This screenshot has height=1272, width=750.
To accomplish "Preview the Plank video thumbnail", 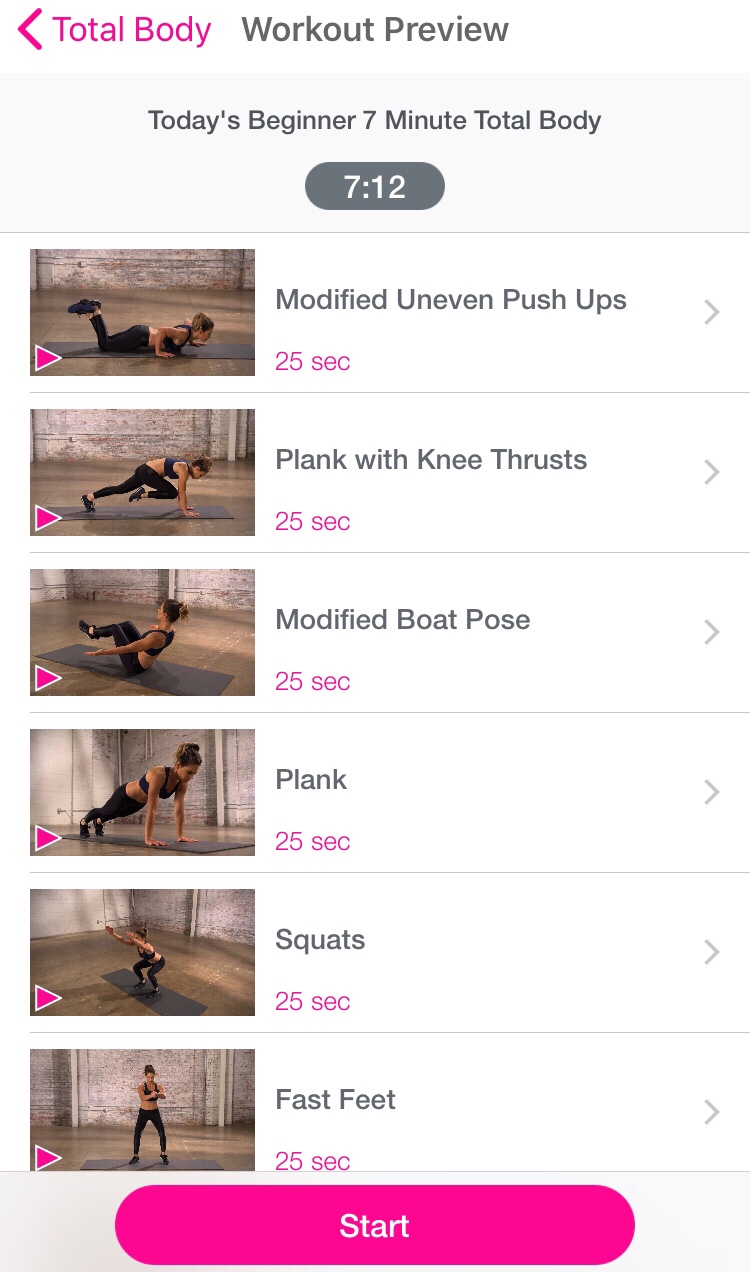I will (x=142, y=792).
